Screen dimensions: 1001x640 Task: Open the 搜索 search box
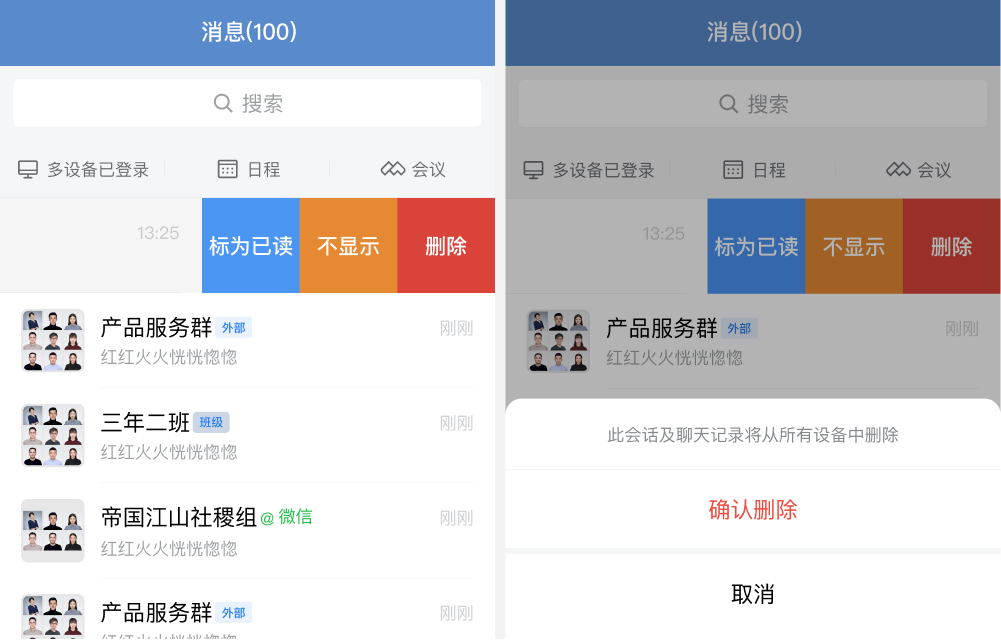(247, 103)
